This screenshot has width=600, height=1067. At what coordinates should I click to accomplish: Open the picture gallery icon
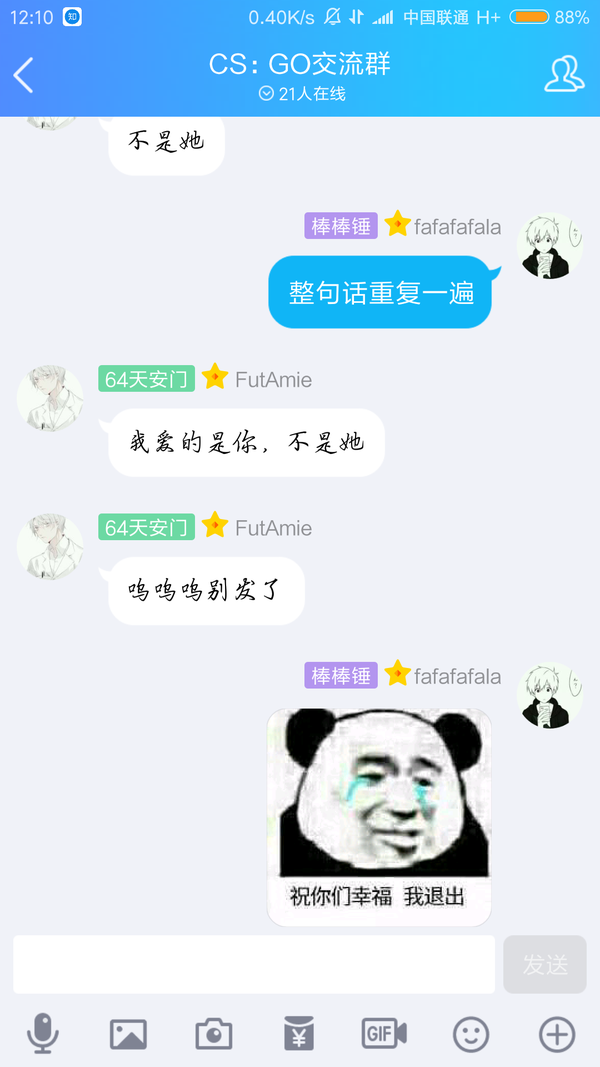pos(128,1033)
